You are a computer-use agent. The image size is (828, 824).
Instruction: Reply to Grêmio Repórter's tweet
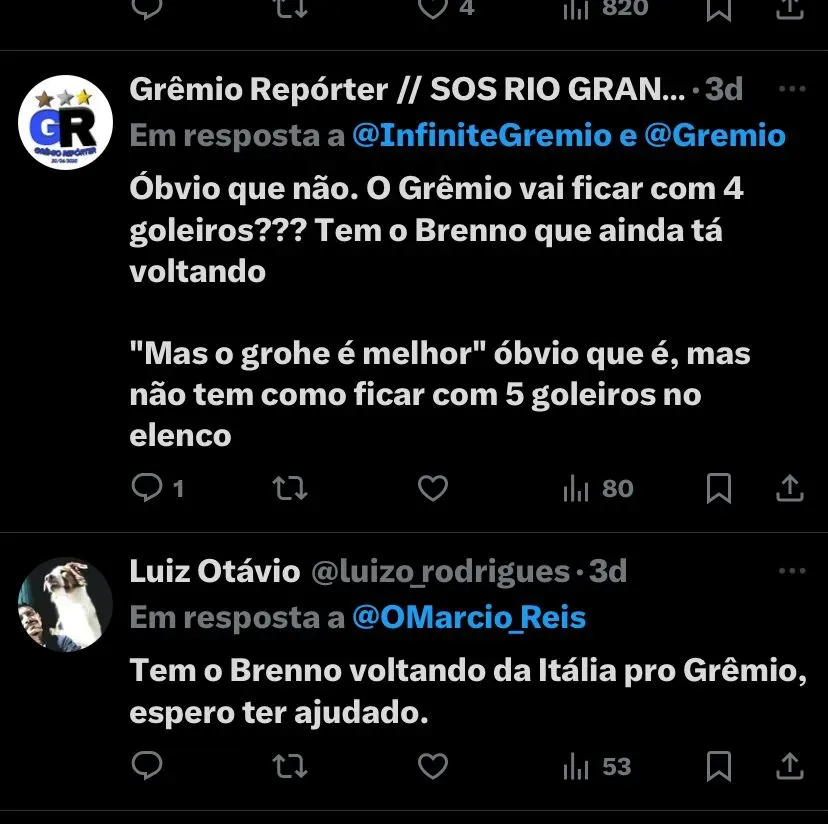147,488
